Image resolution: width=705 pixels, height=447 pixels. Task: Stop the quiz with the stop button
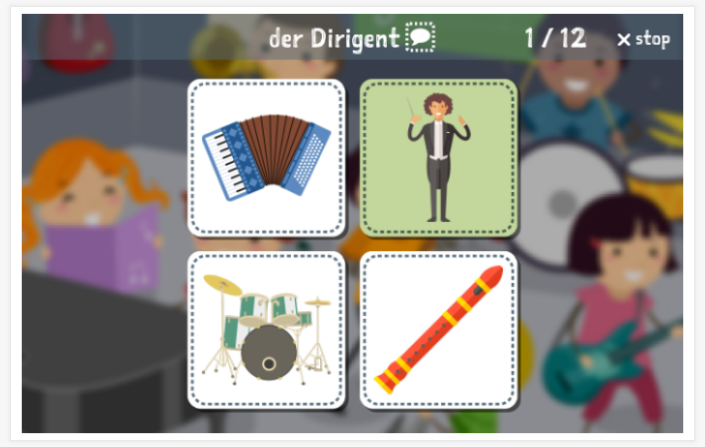(642, 39)
